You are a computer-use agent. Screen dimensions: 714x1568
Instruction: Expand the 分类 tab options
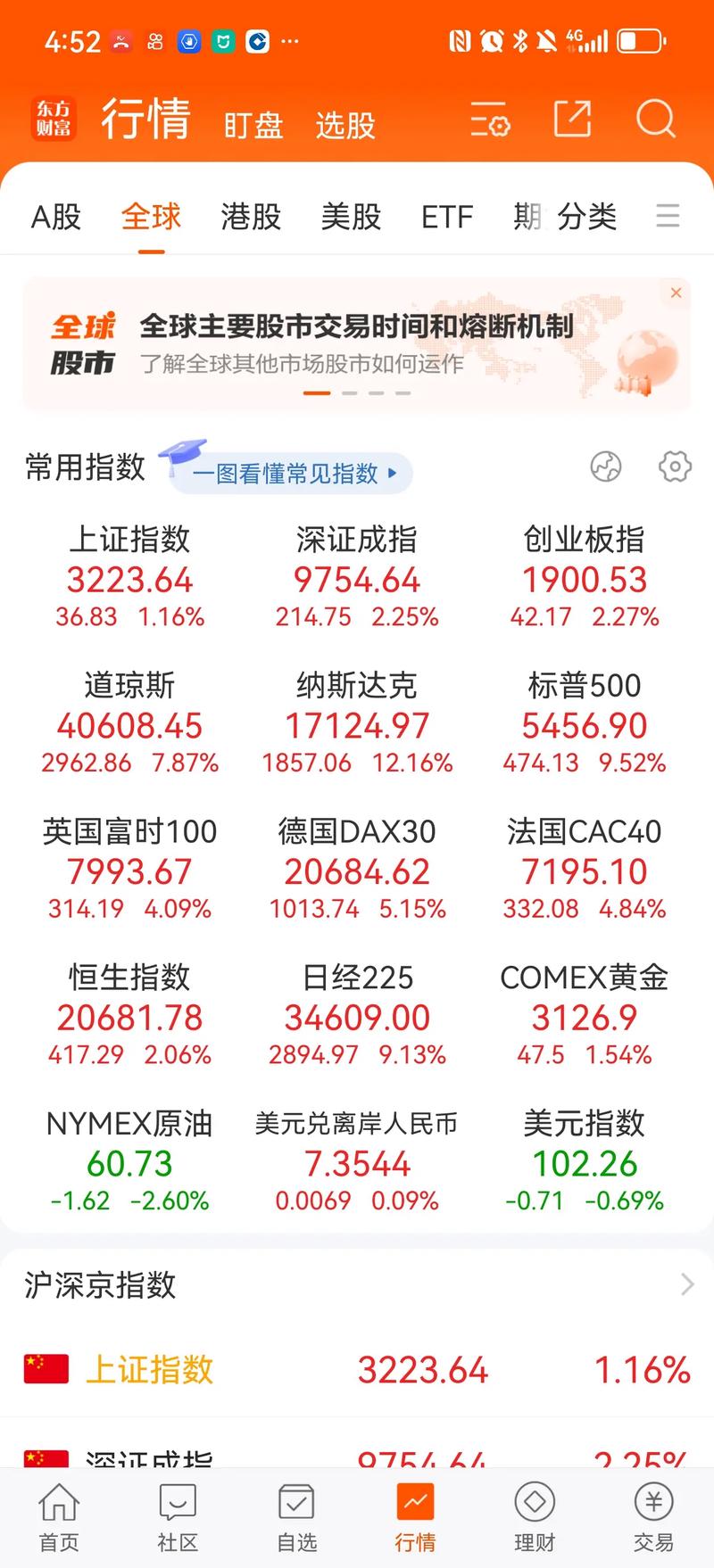(588, 217)
